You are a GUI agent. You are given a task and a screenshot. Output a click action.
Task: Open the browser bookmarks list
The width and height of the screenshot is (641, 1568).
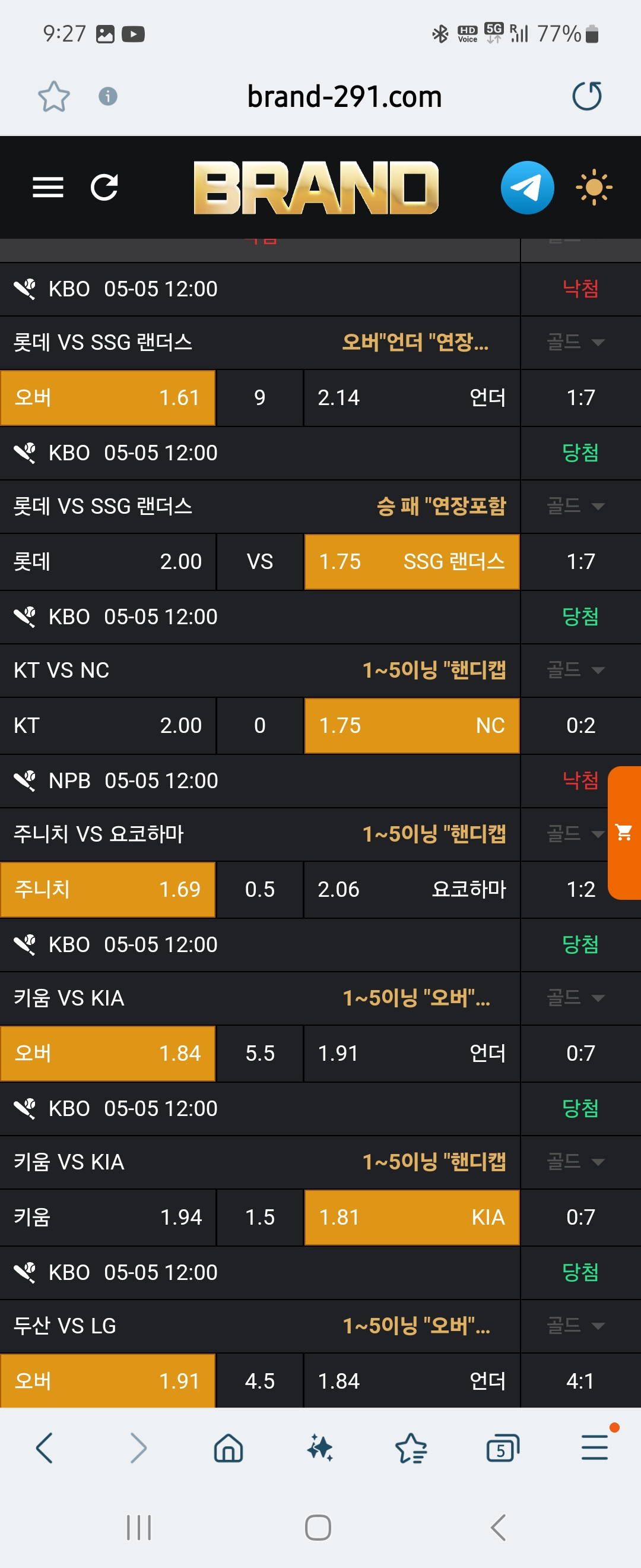(411, 1447)
